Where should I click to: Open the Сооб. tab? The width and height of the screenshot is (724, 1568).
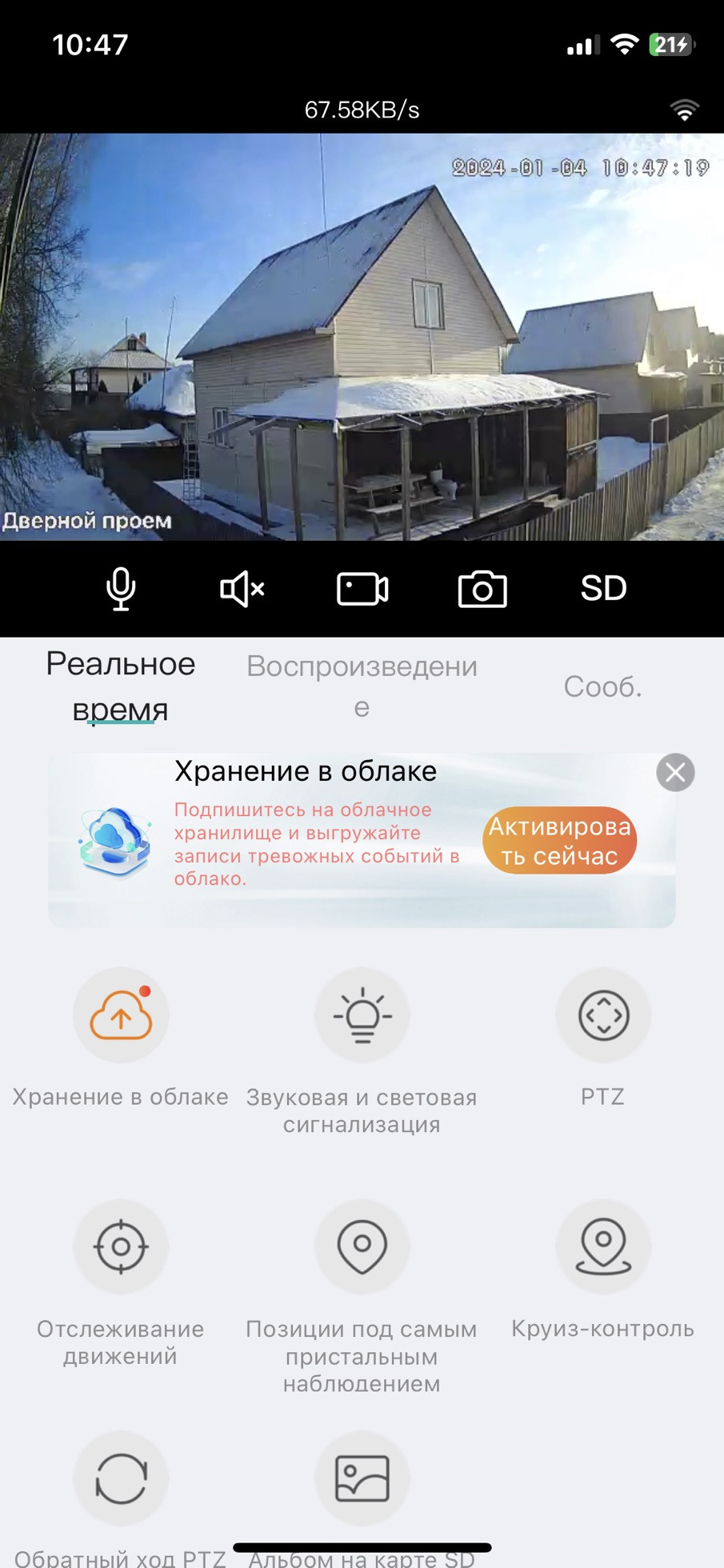click(603, 686)
